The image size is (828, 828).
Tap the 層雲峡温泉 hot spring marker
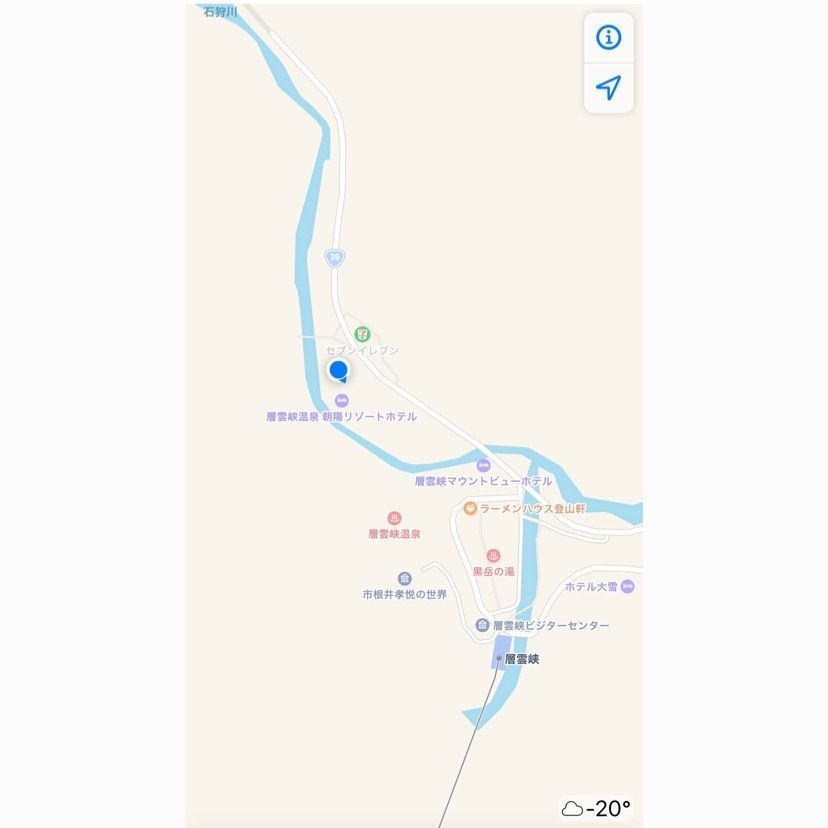(394, 518)
